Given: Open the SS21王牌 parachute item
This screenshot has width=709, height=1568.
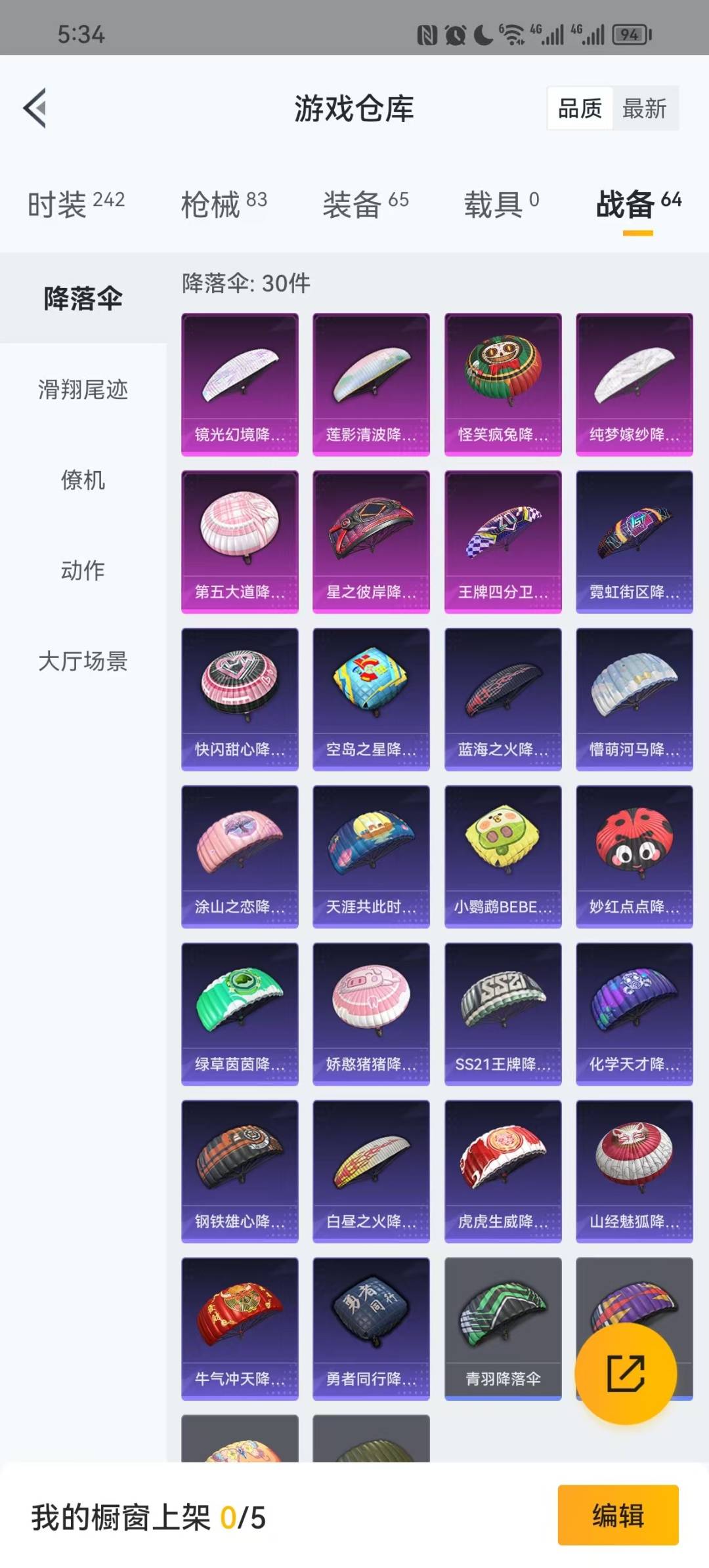Looking at the screenshot, I should coord(503,1014).
